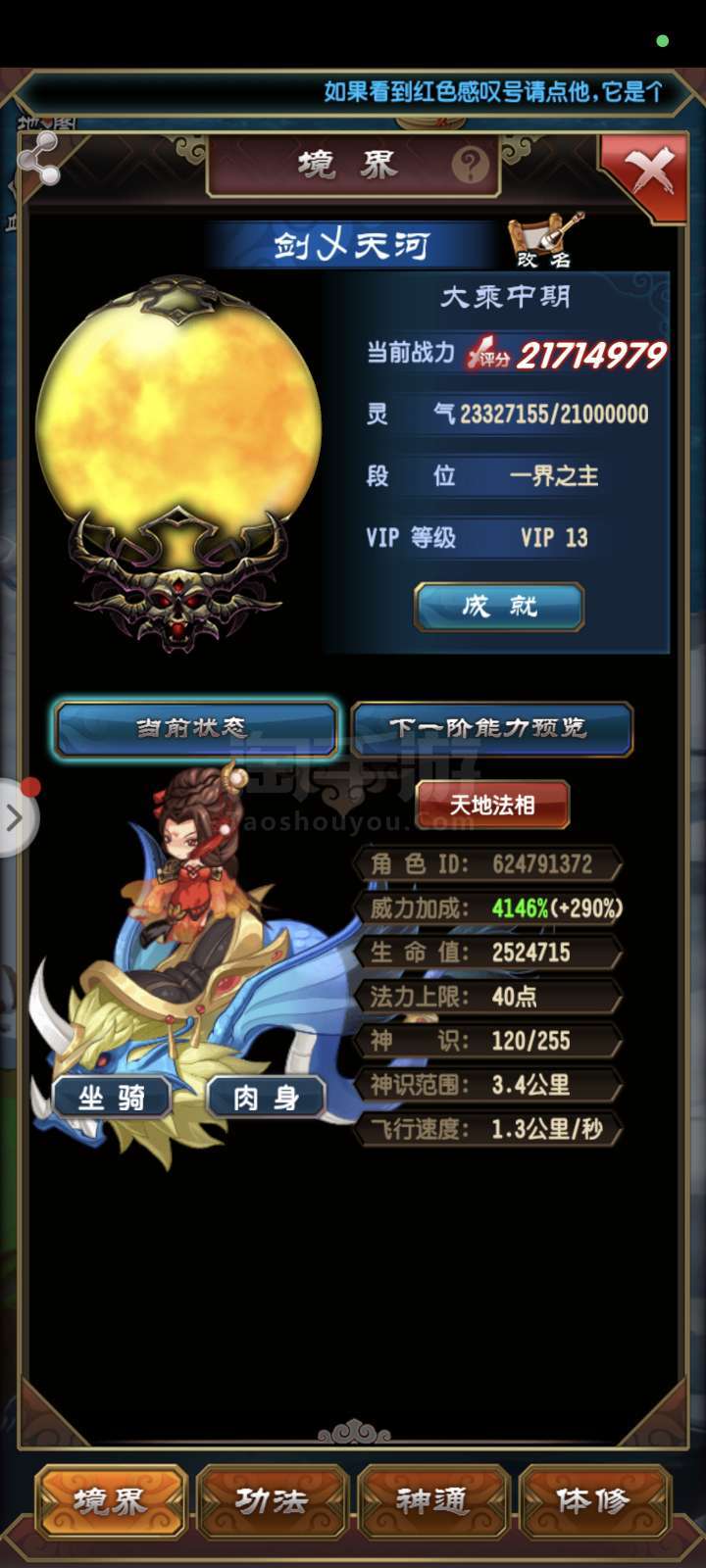Switch to the 功法 bottom tab
This screenshot has height=1568, width=706.
coord(273,1500)
